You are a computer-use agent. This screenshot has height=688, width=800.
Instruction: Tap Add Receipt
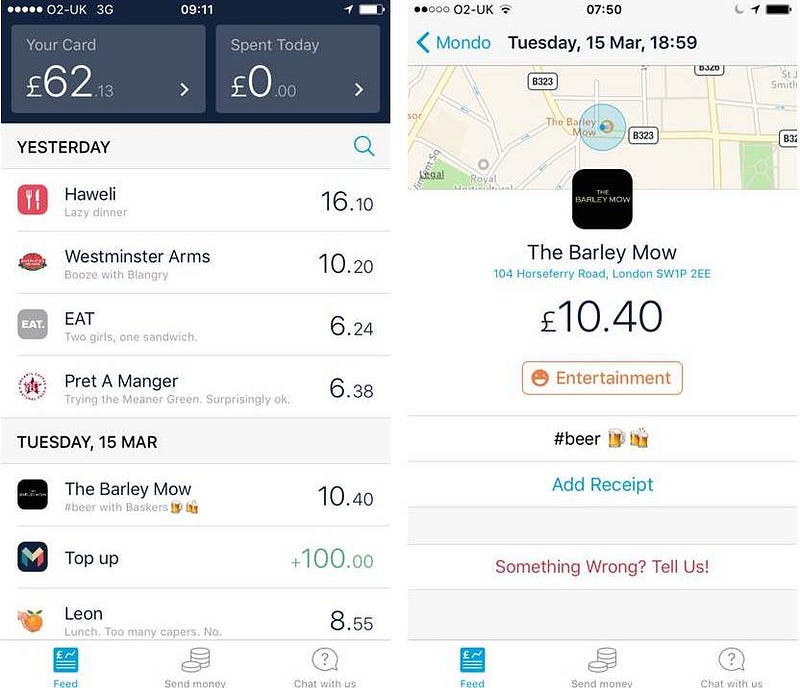(x=602, y=485)
